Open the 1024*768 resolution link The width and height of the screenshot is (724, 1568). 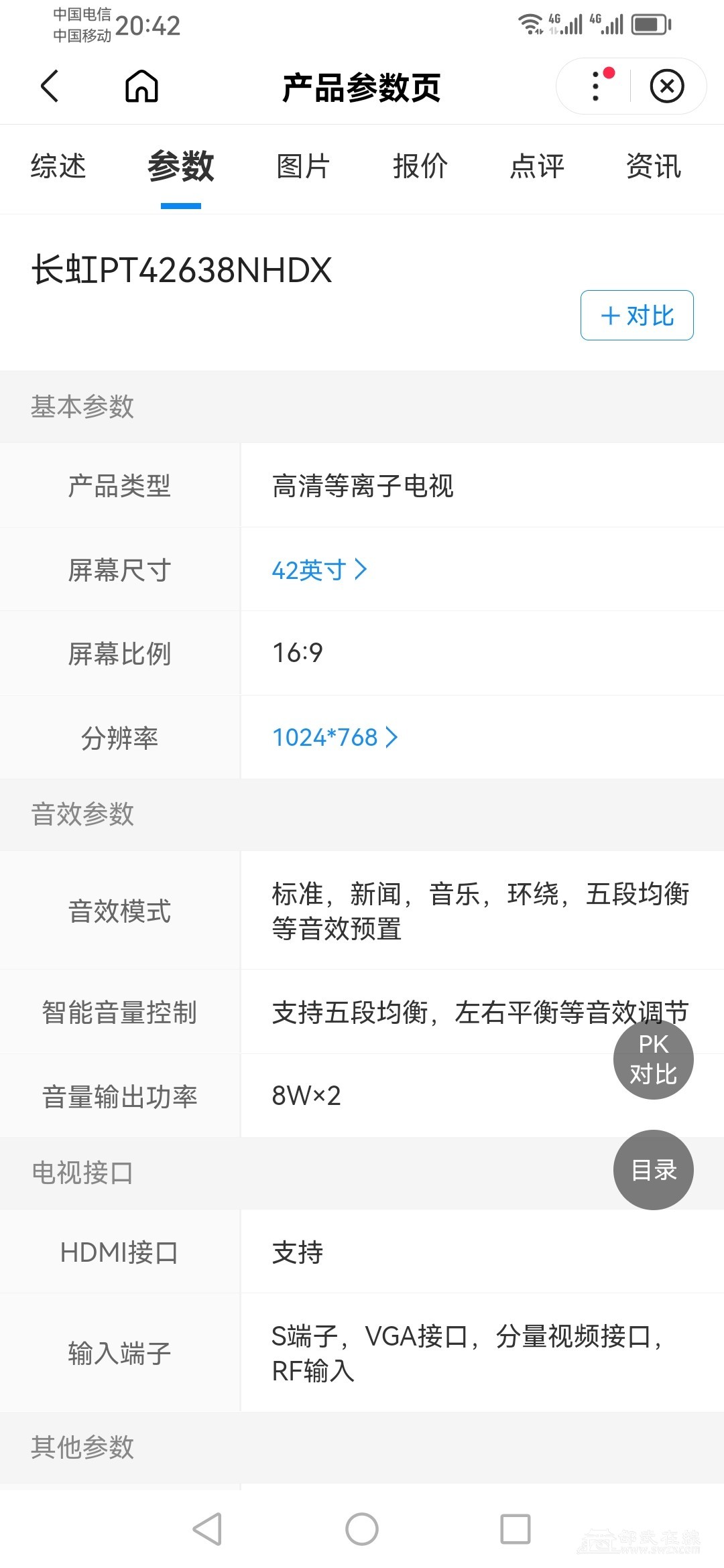pos(335,737)
